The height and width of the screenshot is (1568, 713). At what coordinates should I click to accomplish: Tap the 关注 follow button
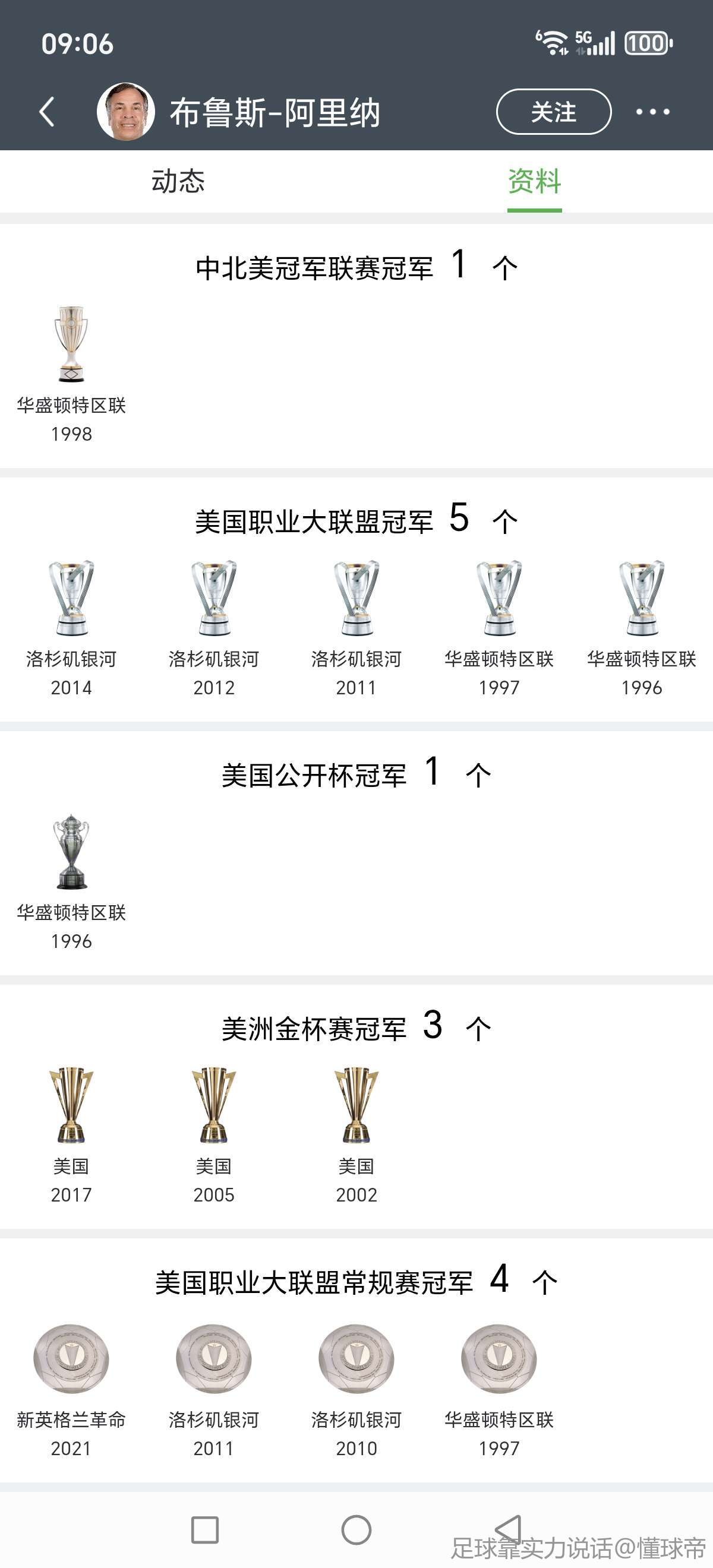[x=554, y=112]
